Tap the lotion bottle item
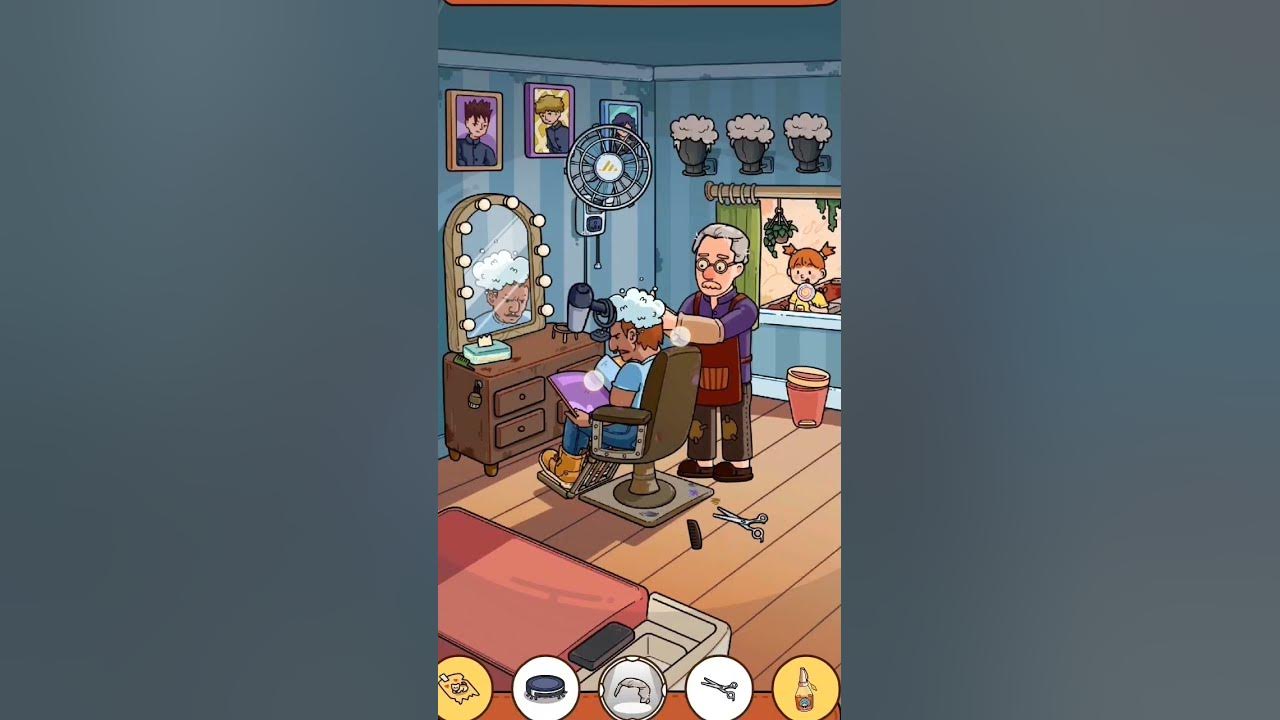Viewport: 1280px width, 720px height. [804, 689]
